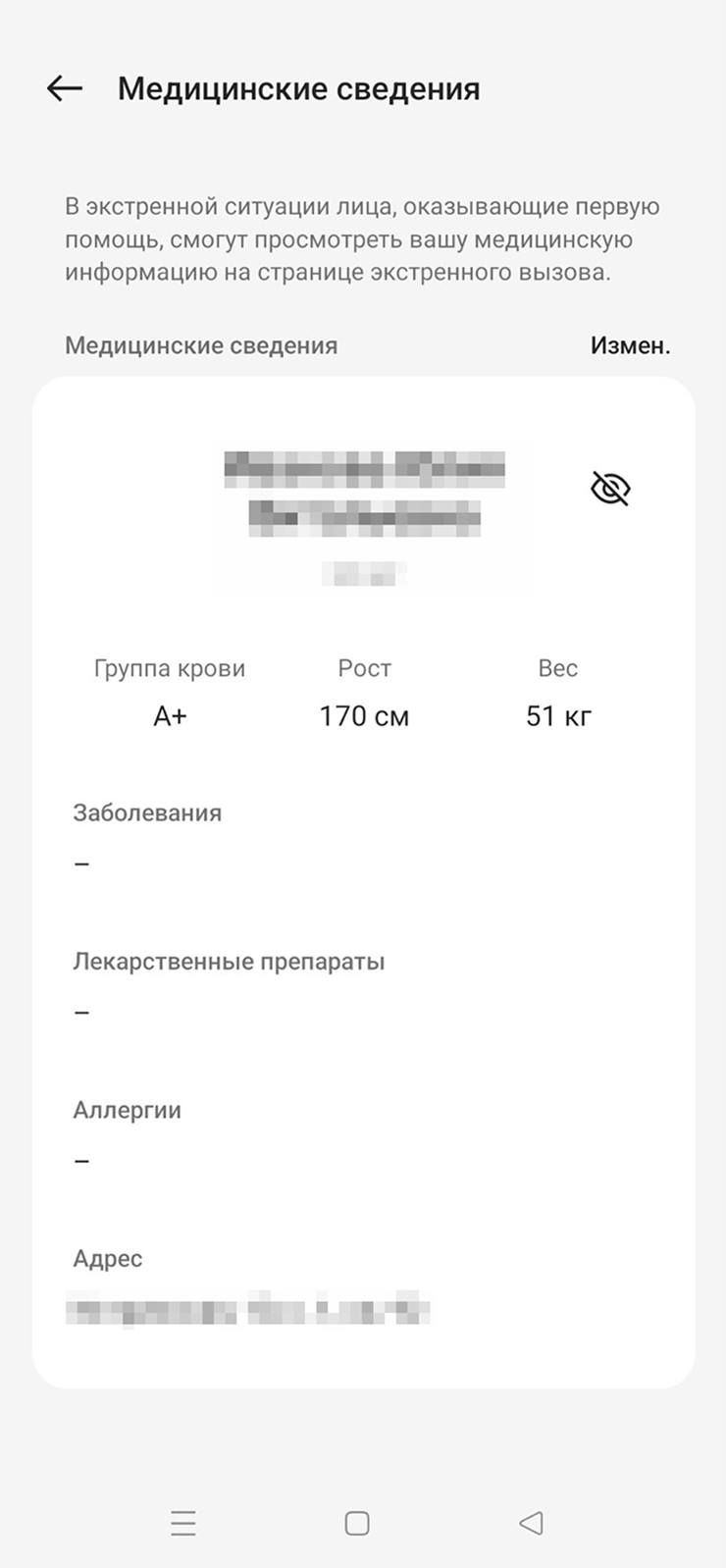The image size is (726, 1568).
Task: Open recent apps from the navigation bar
Action: (183, 1523)
